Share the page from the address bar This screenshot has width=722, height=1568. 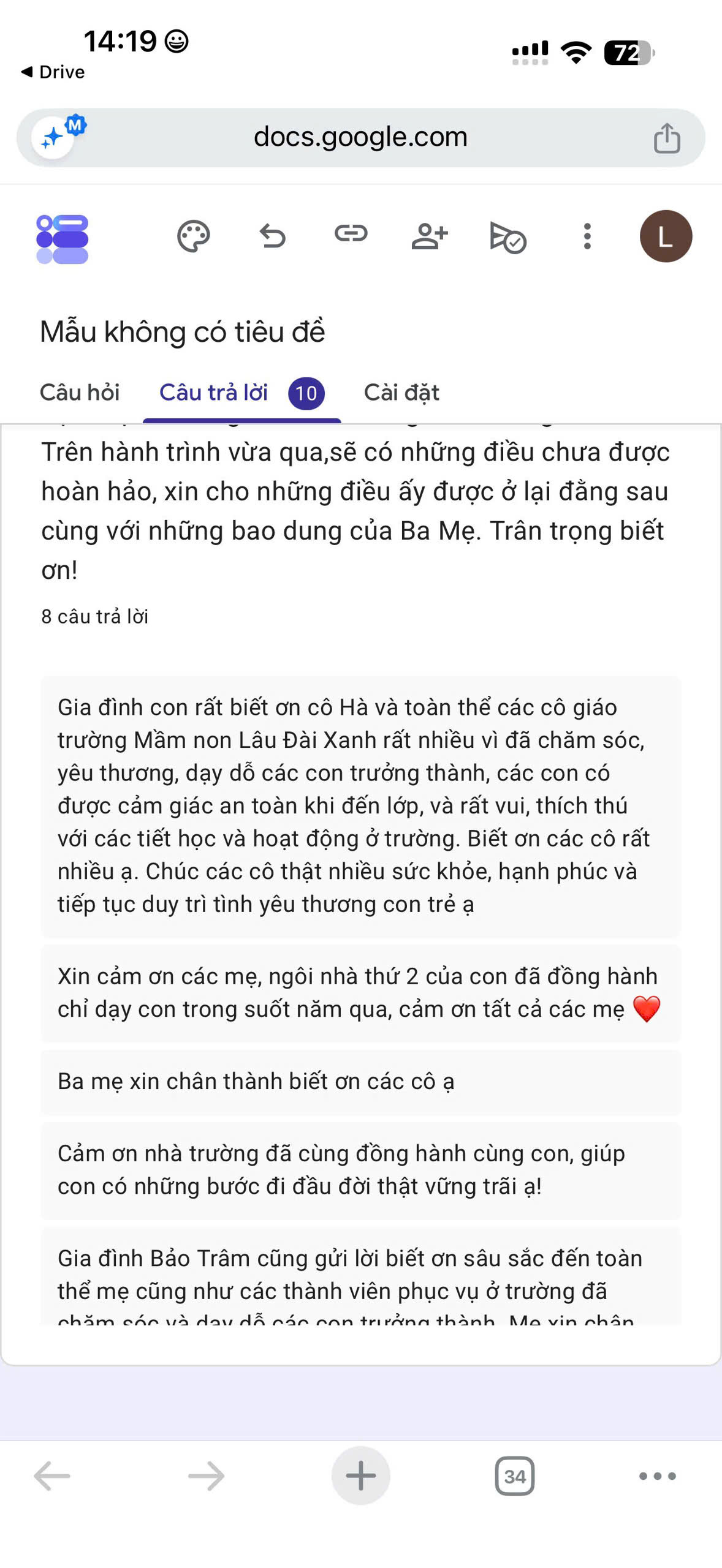click(x=667, y=137)
